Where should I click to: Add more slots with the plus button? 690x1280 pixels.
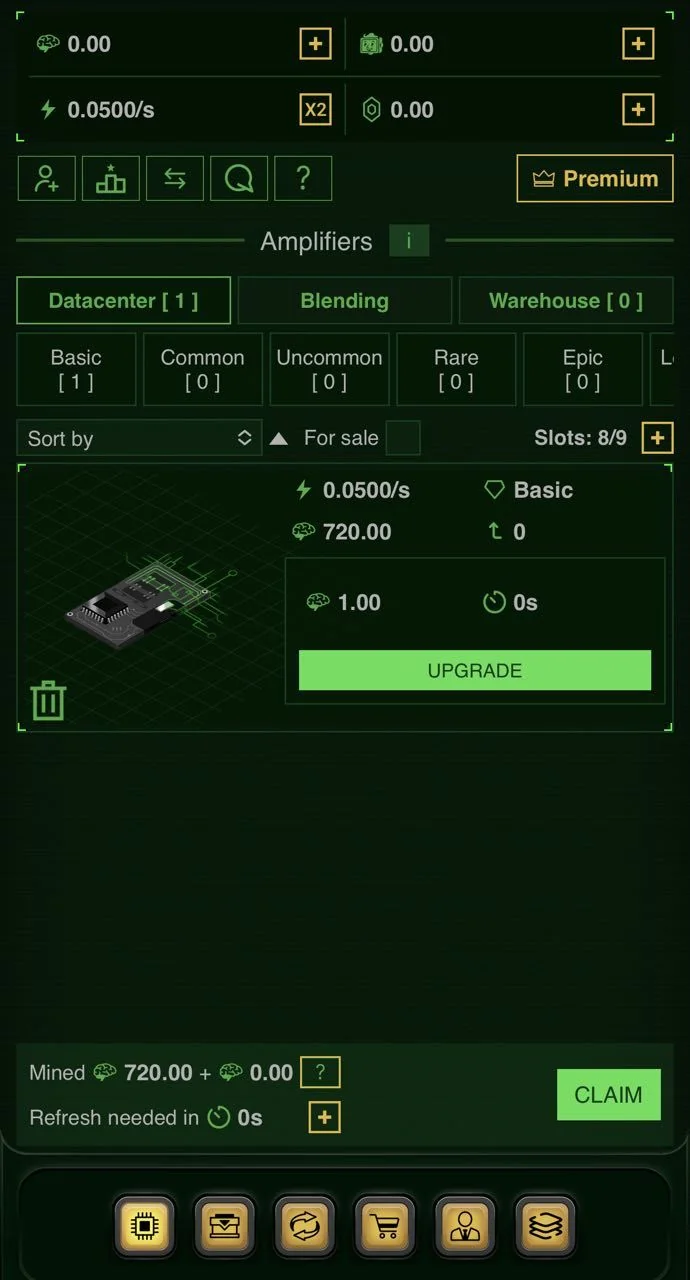(657, 438)
